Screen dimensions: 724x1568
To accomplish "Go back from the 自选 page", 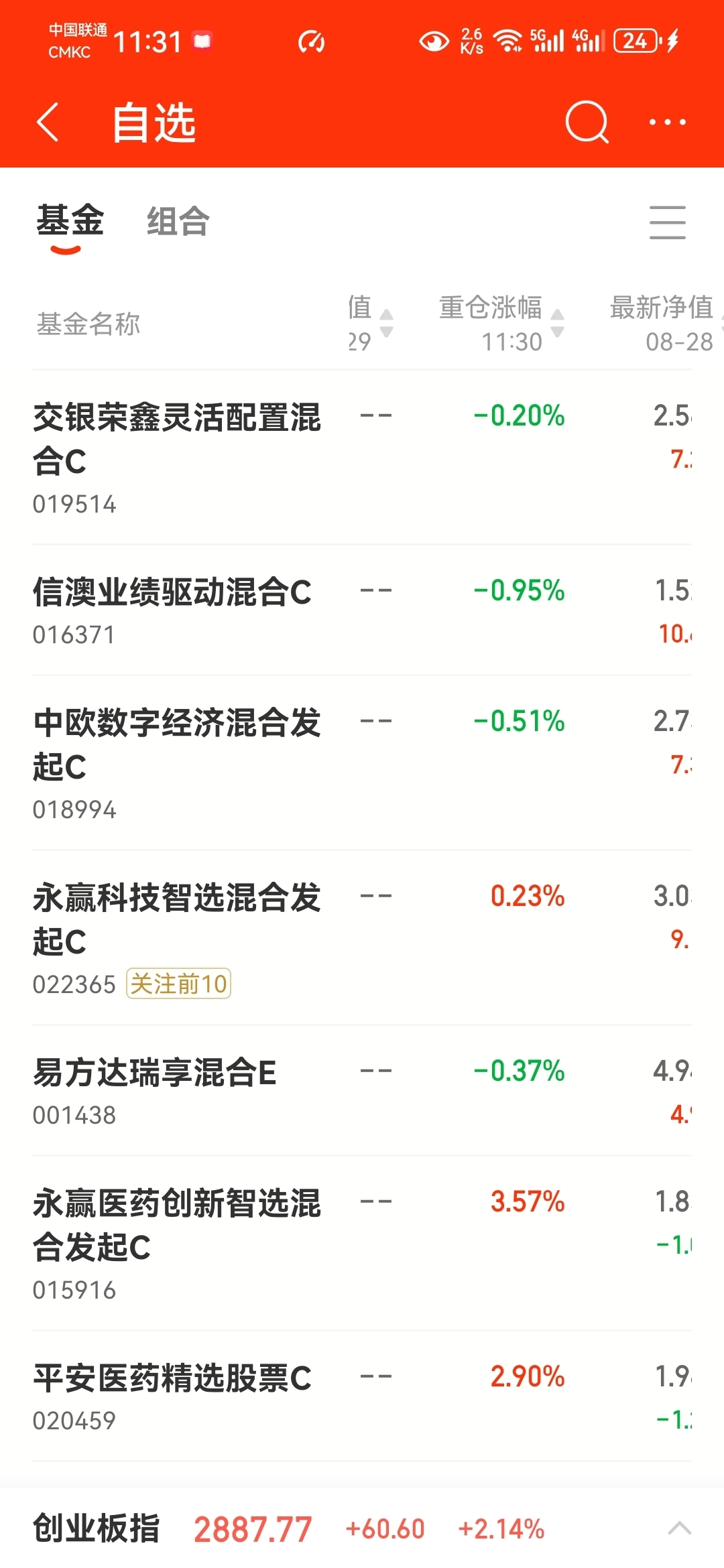I will pos(48,123).
